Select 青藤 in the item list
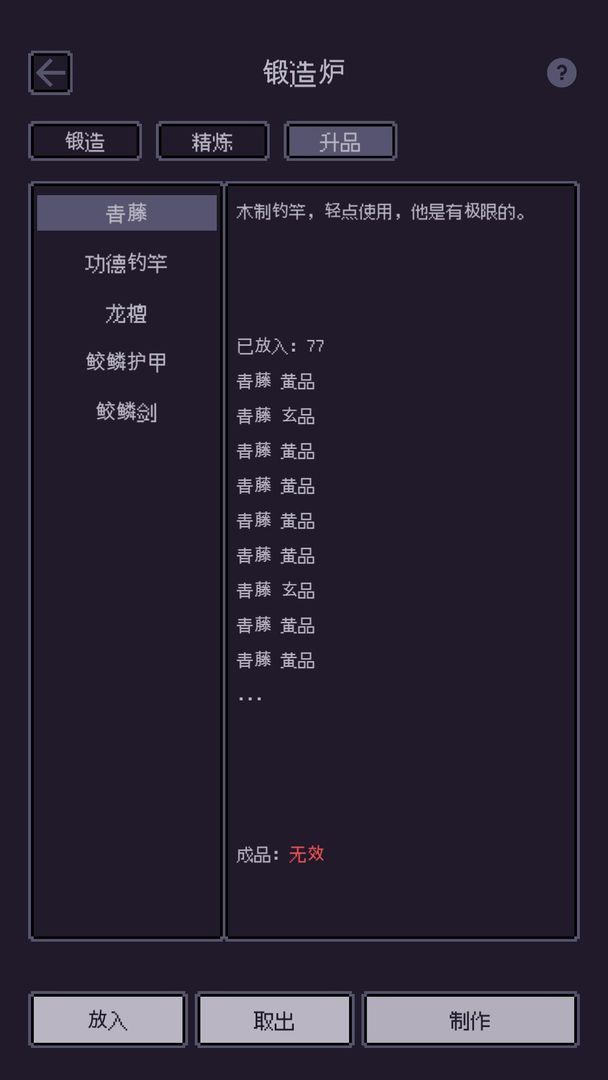This screenshot has height=1080, width=608. click(x=127, y=213)
